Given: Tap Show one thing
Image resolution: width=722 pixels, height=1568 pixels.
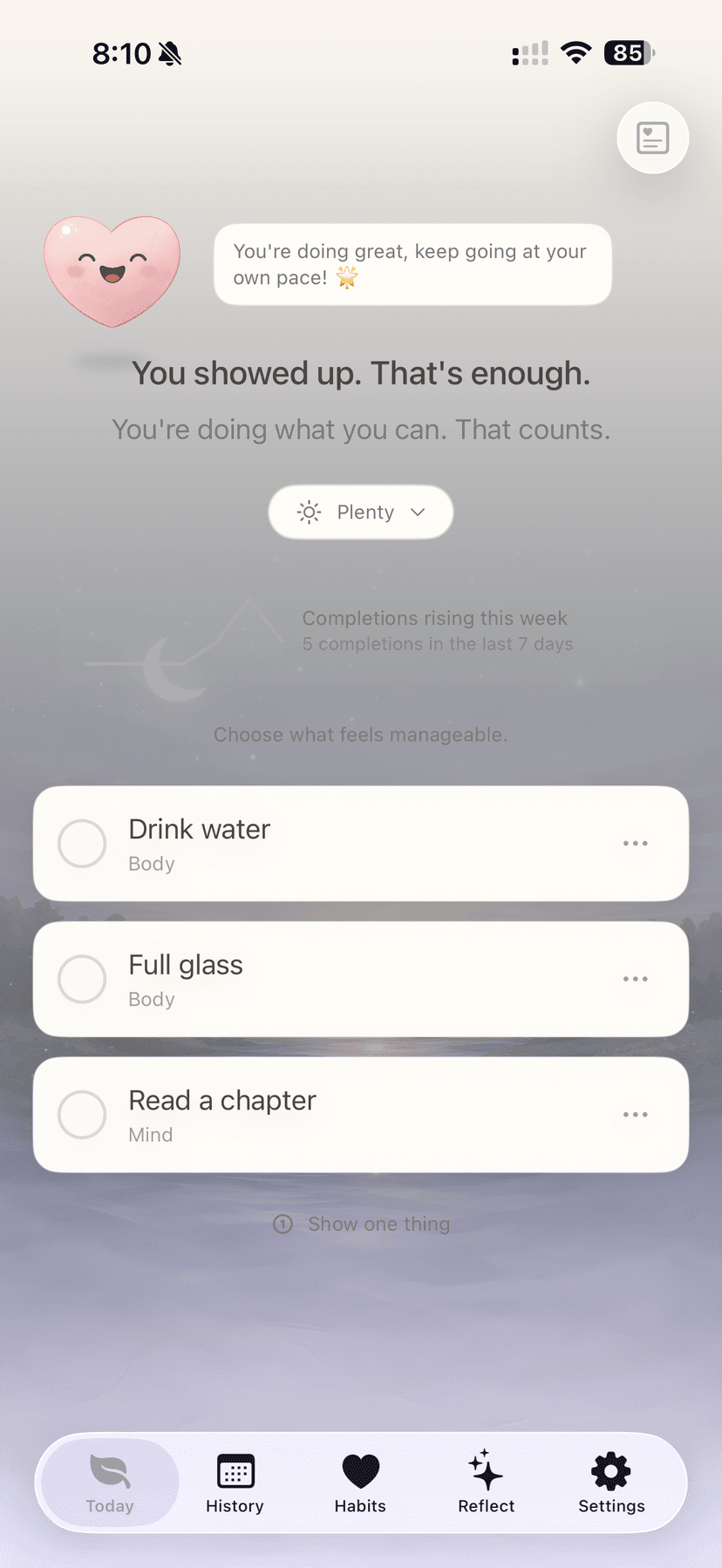Looking at the screenshot, I should tap(360, 1224).
